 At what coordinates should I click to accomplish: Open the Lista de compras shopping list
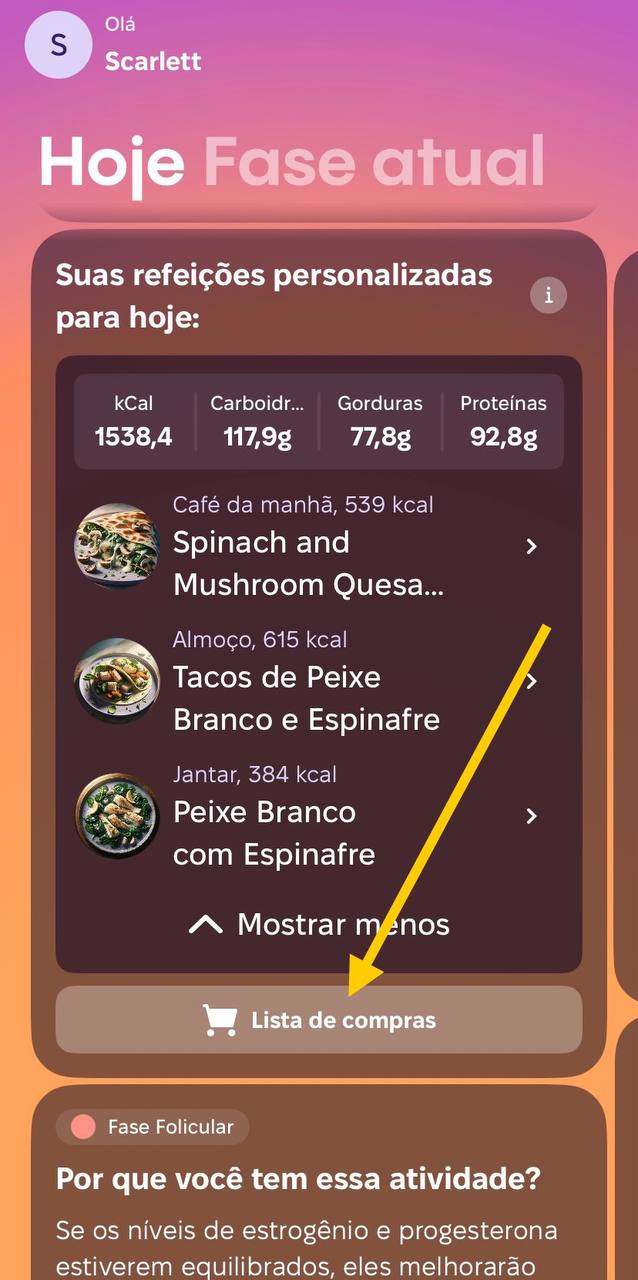pyautogui.click(x=319, y=1020)
